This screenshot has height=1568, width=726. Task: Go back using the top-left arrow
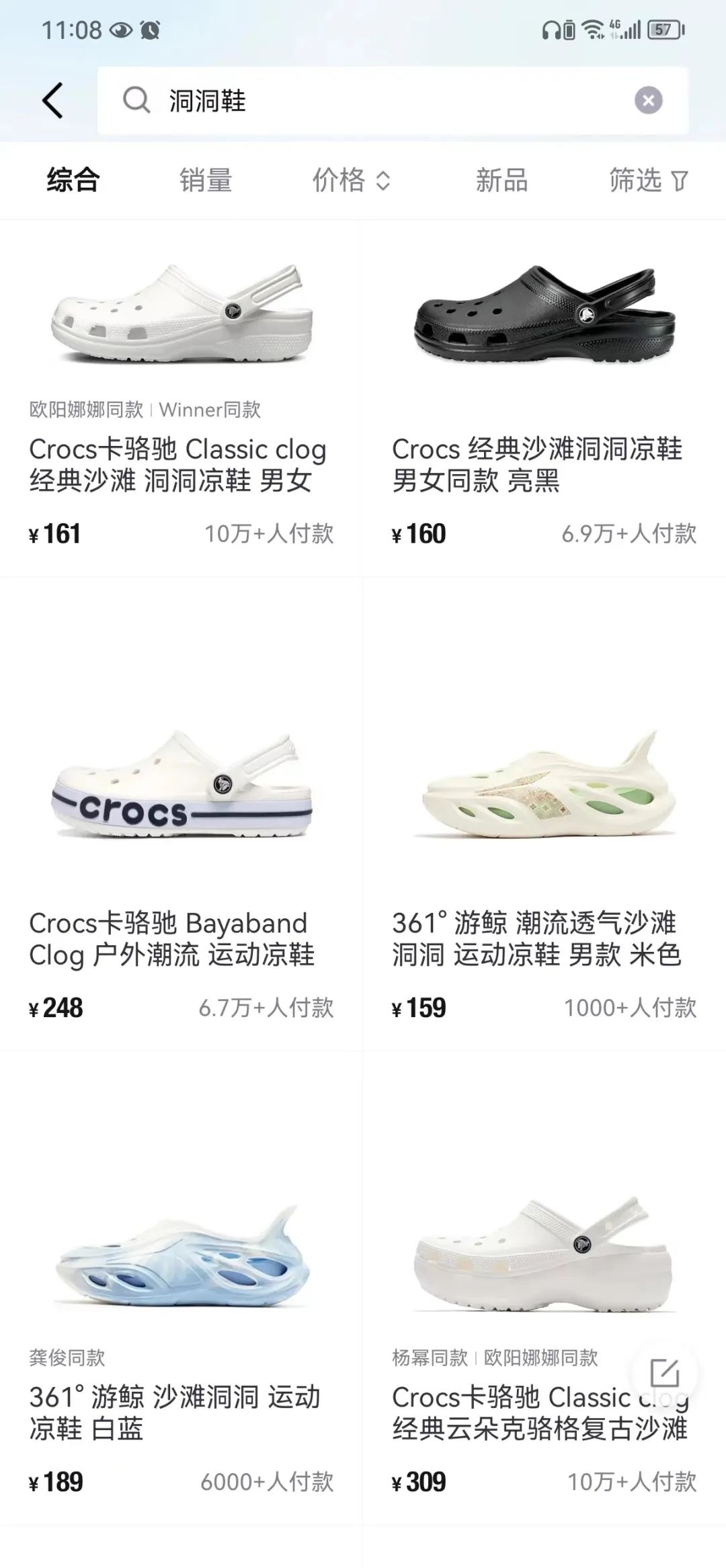[52, 101]
